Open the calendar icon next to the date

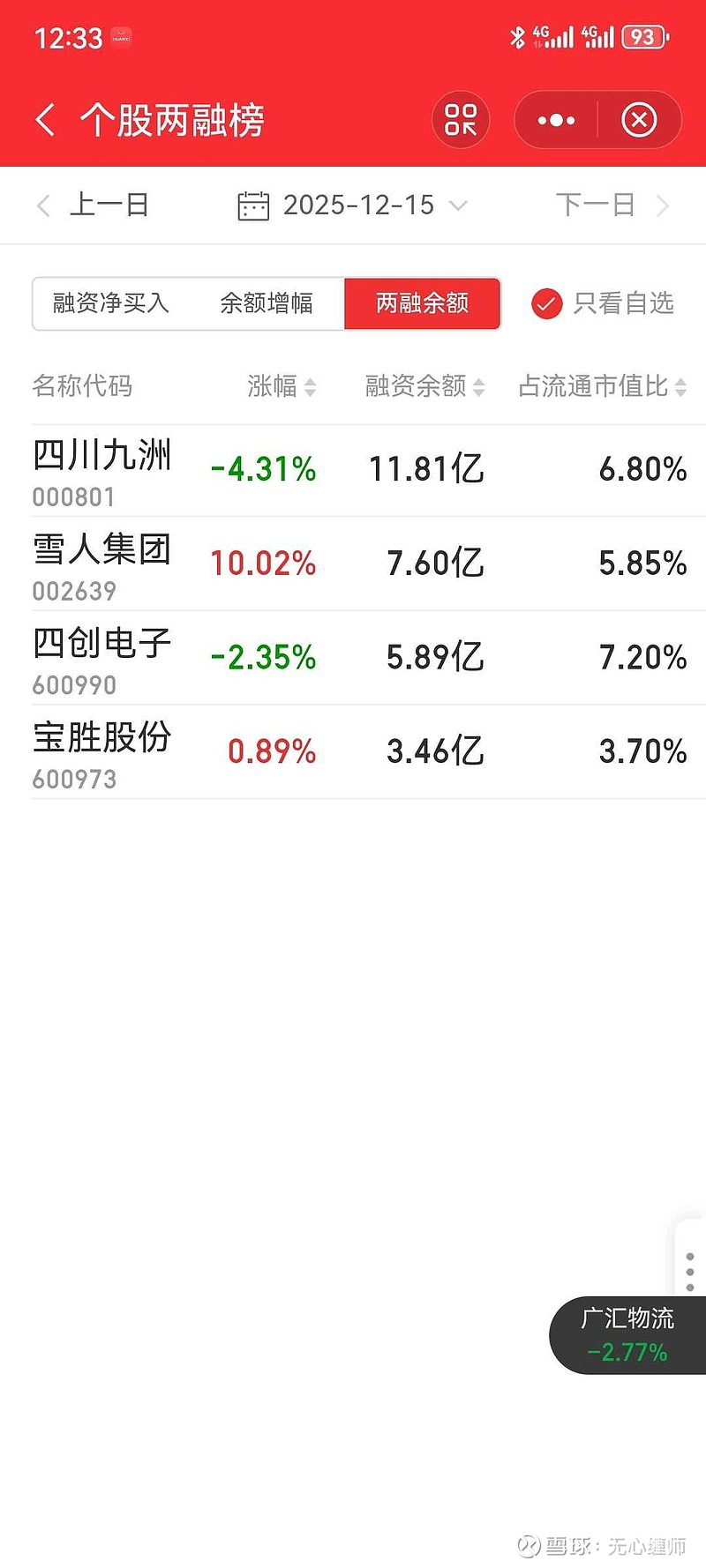[x=252, y=205]
